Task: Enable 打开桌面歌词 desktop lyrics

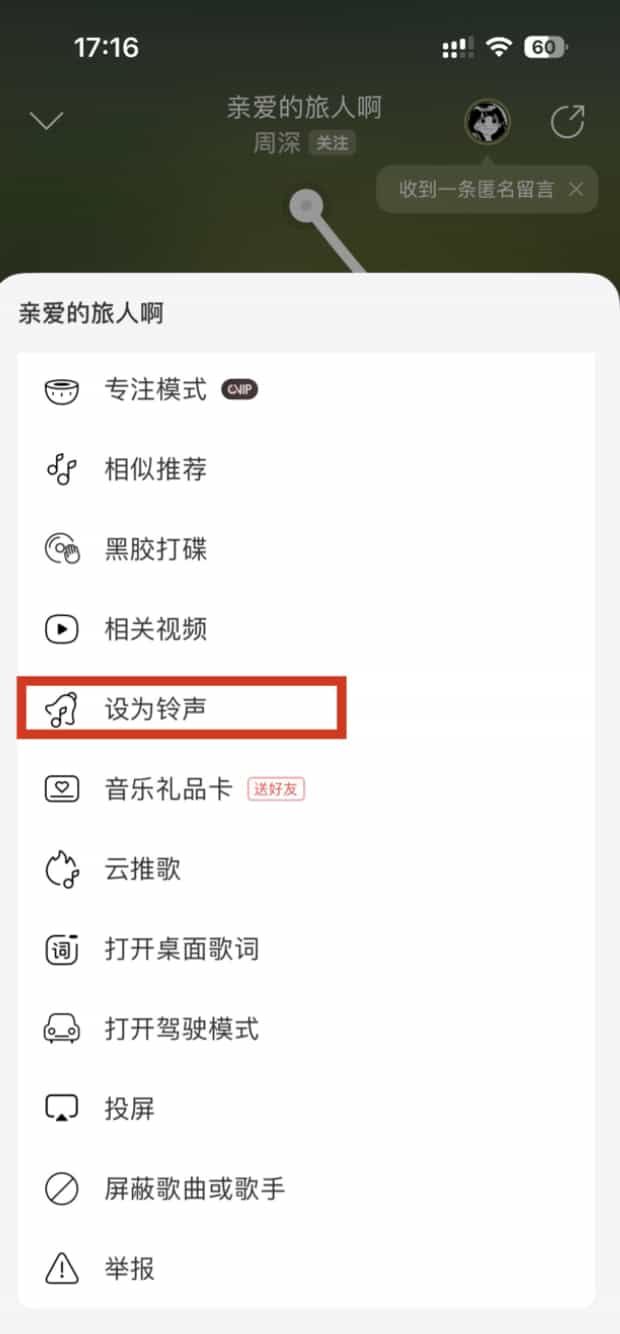Action: click(x=181, y=949)
